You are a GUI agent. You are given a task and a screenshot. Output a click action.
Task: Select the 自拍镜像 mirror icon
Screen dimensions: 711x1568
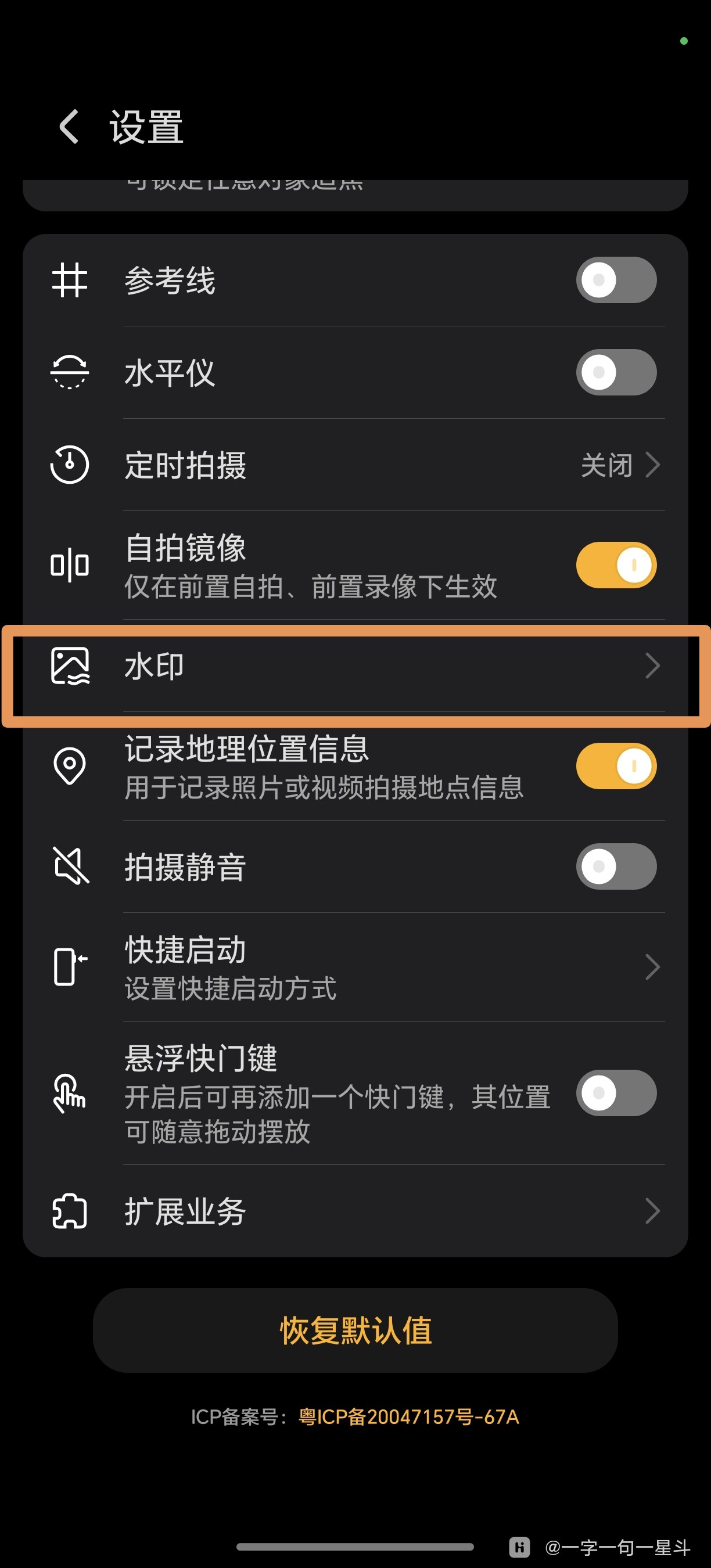coord(69,564)
